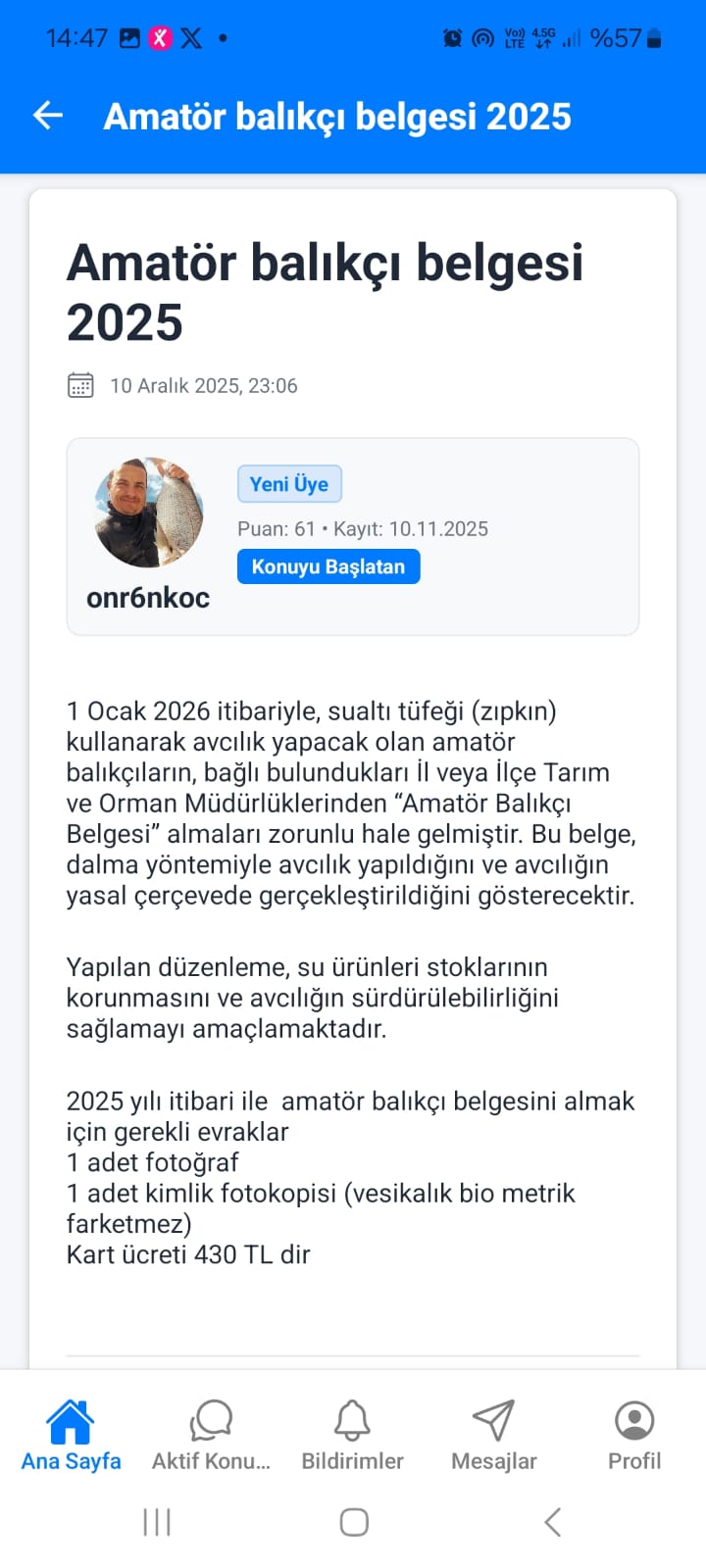The height and width of the screenshot is (1568, 706).
Task: Tap the avatar photo of onr6nkoc
Action: [147, 511]
